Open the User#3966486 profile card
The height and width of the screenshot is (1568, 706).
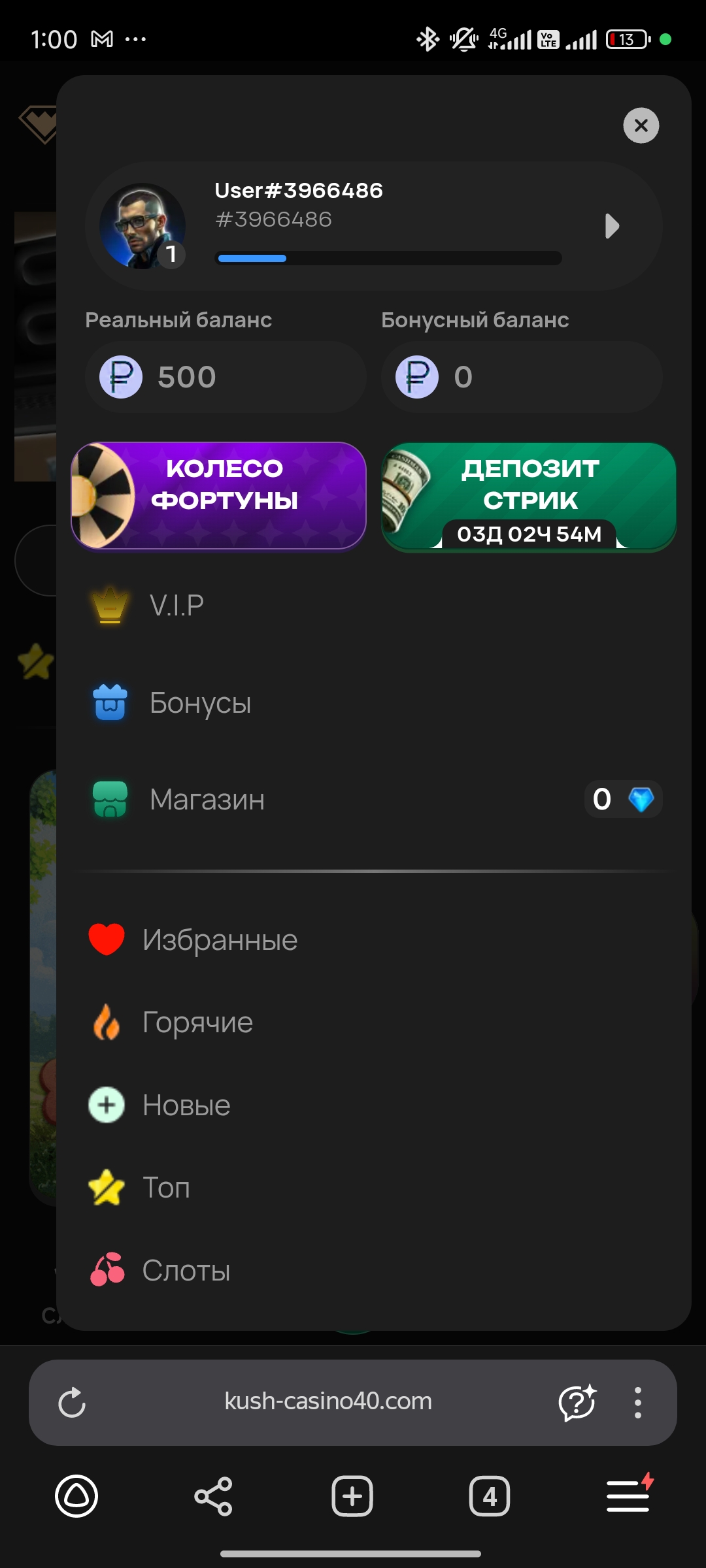[373, 226]
